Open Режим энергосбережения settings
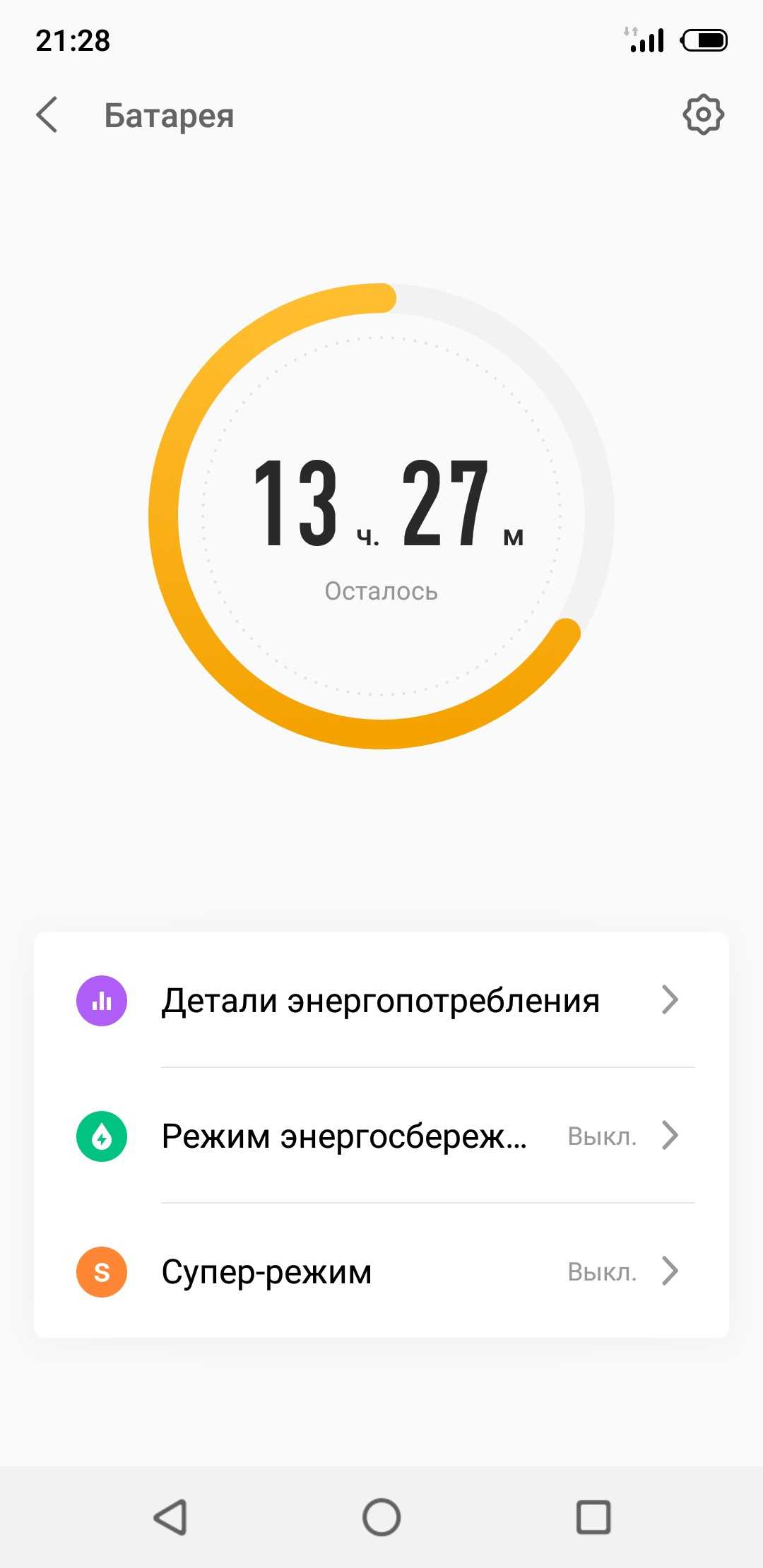The width and height of the screenshot is (763, 1568). (381, 1136)
